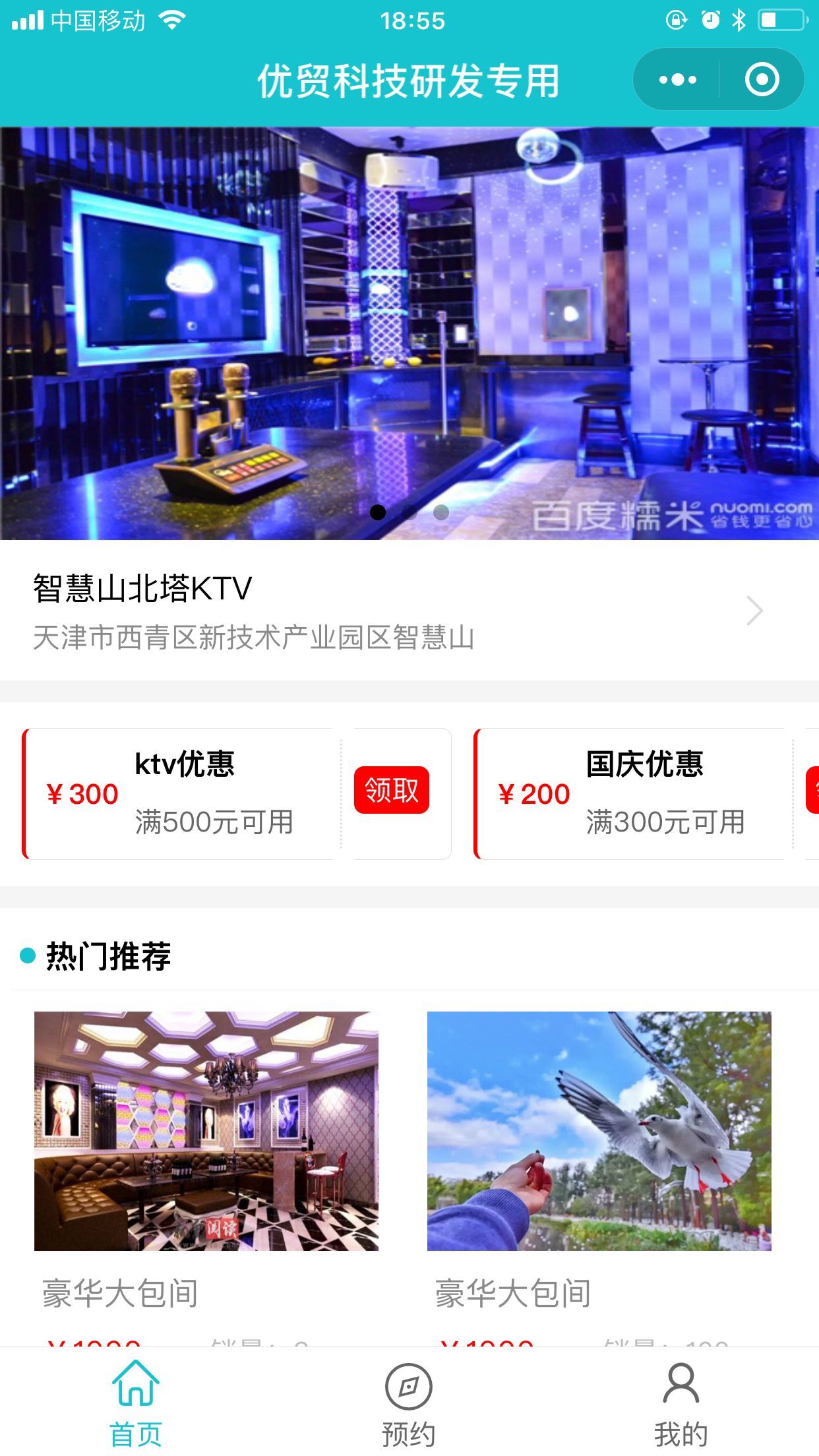Open the KTV room banner image
Image resolution: width=819 pixels, height=1456 pixels.
tap(409, 332)
